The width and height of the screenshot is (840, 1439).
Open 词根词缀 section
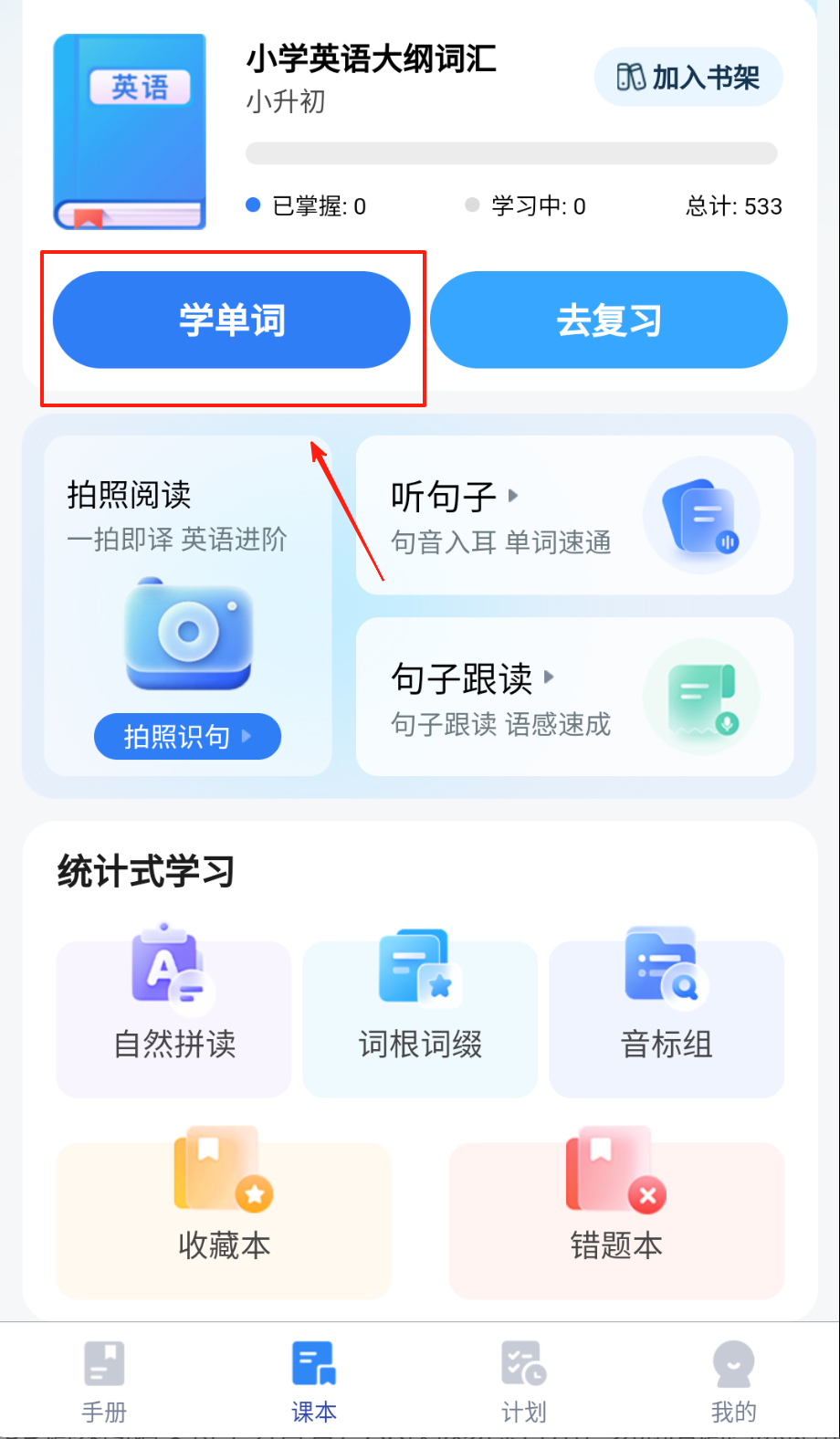420,1019
